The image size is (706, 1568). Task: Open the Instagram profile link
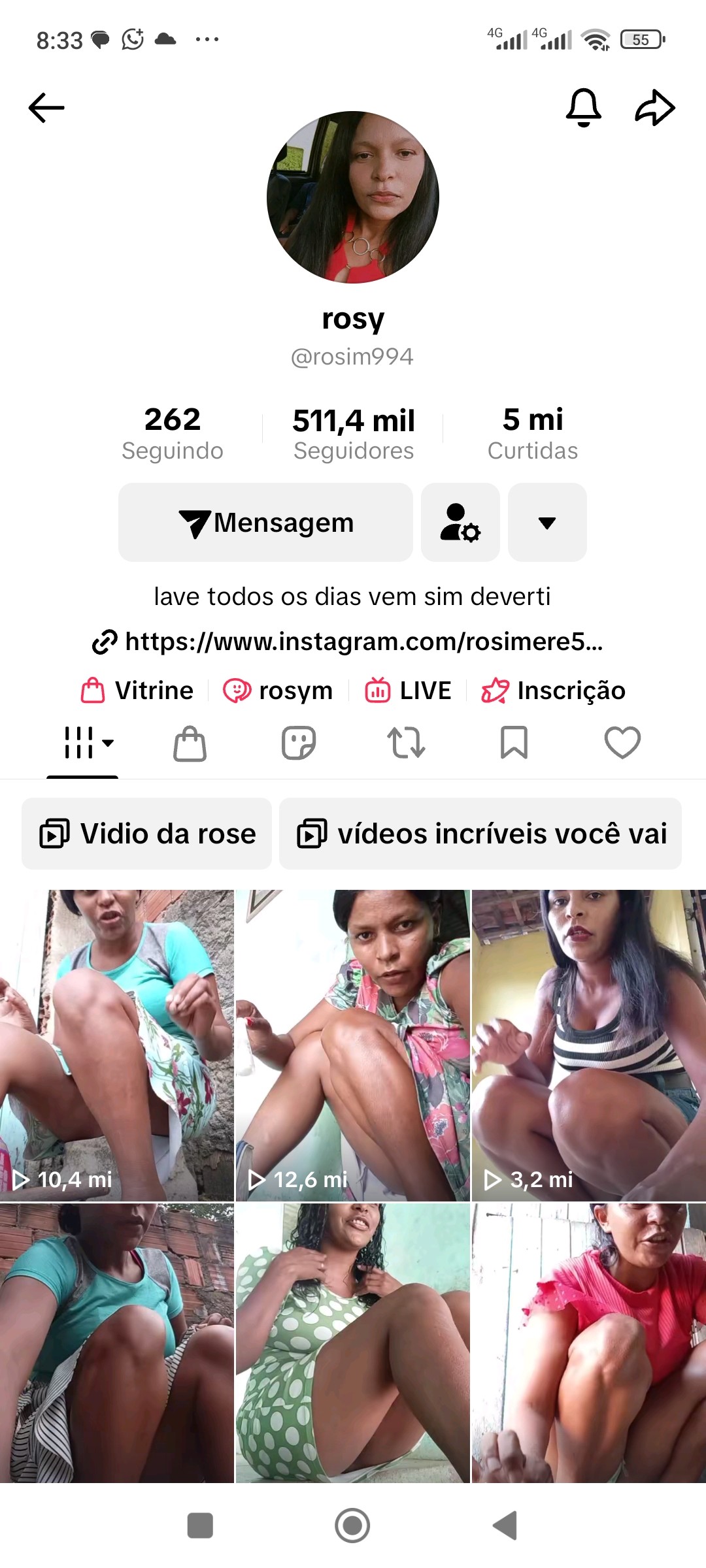(348, 642)
